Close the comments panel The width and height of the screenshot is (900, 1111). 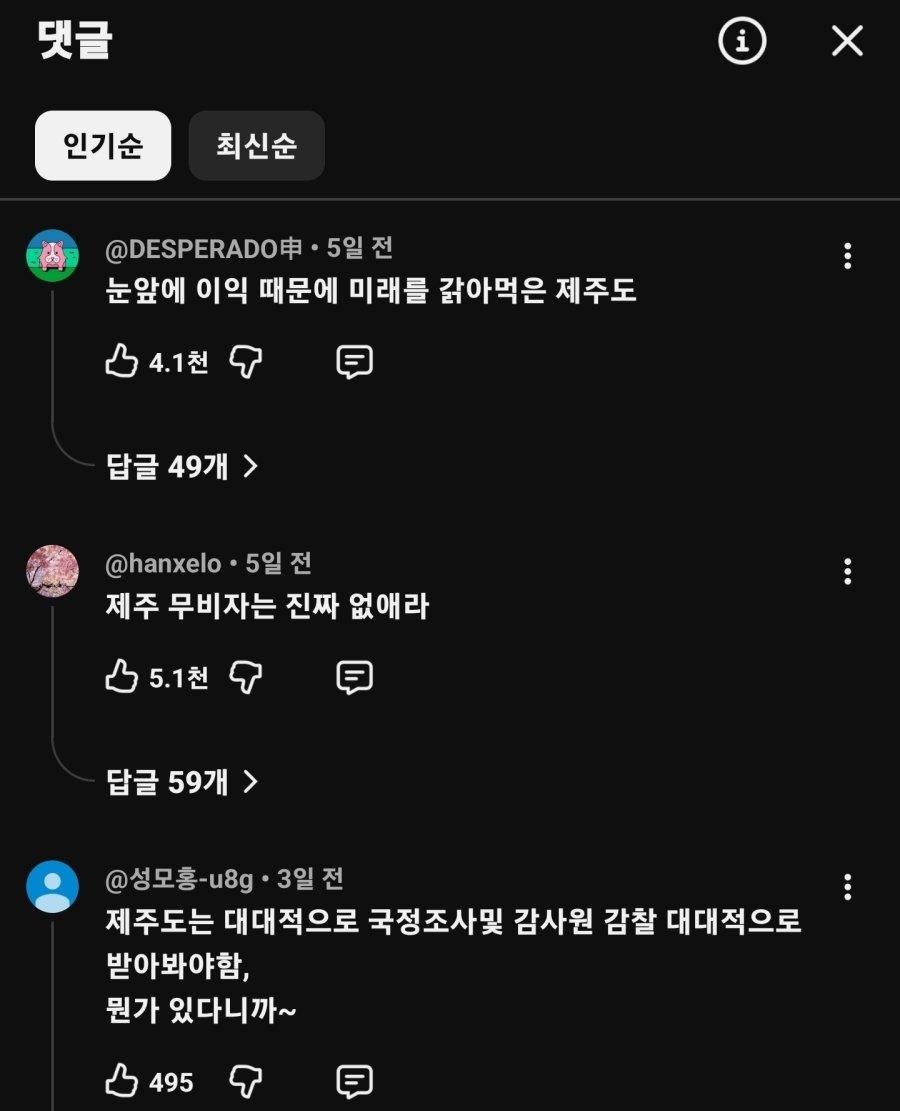point(847,40)
